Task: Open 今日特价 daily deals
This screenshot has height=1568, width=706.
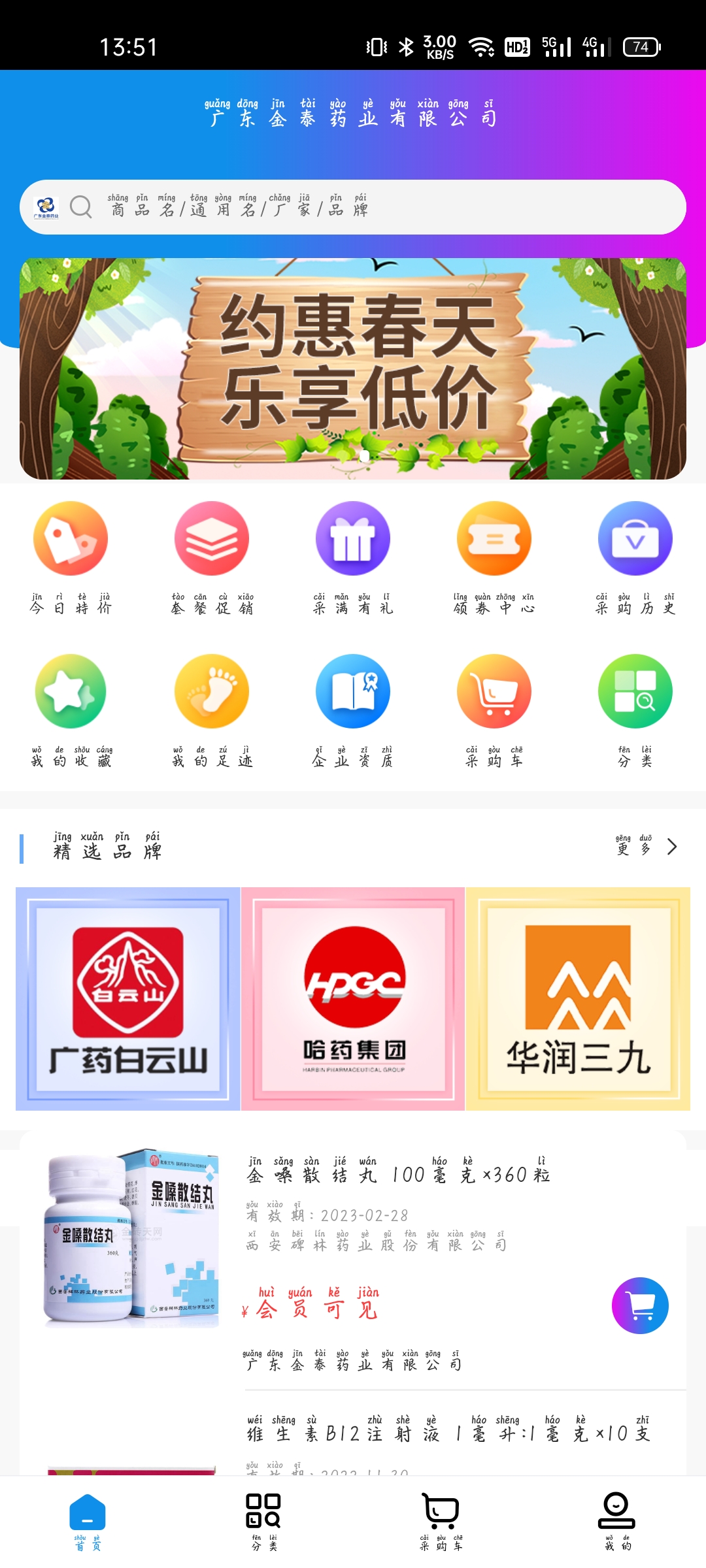Action: [71, 555]
